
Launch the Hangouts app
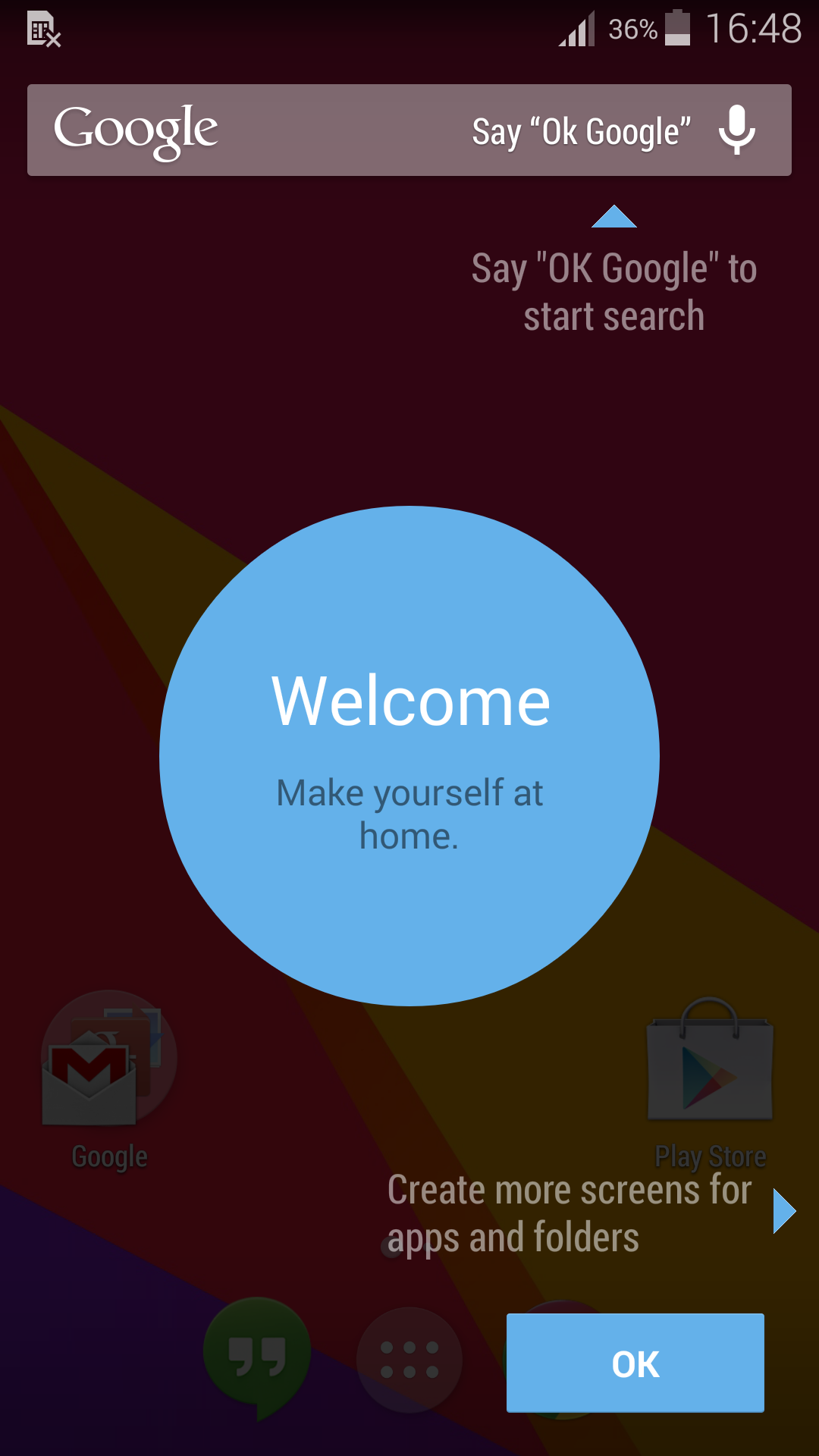pyautogui.click(x=258, y=1355)
